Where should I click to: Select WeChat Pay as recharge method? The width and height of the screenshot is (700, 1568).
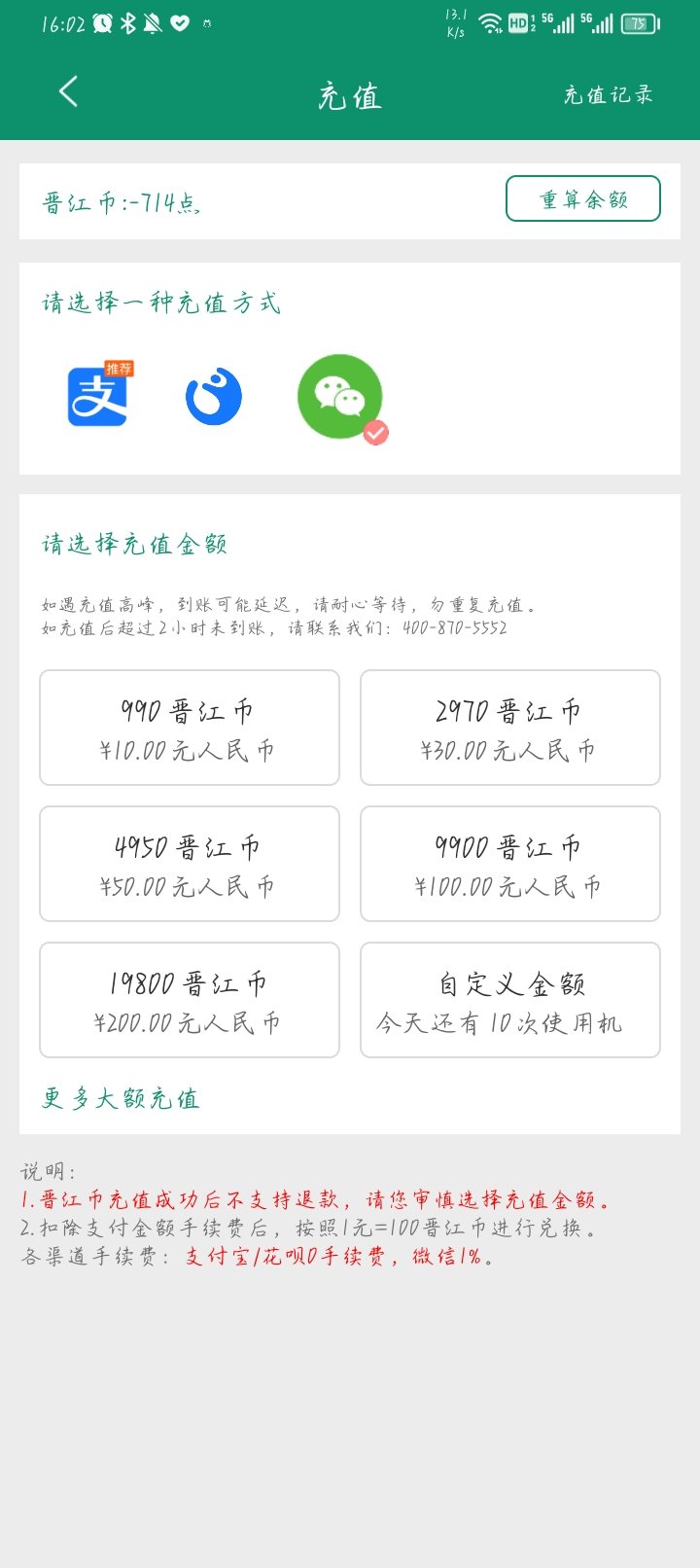pos(340,397)
